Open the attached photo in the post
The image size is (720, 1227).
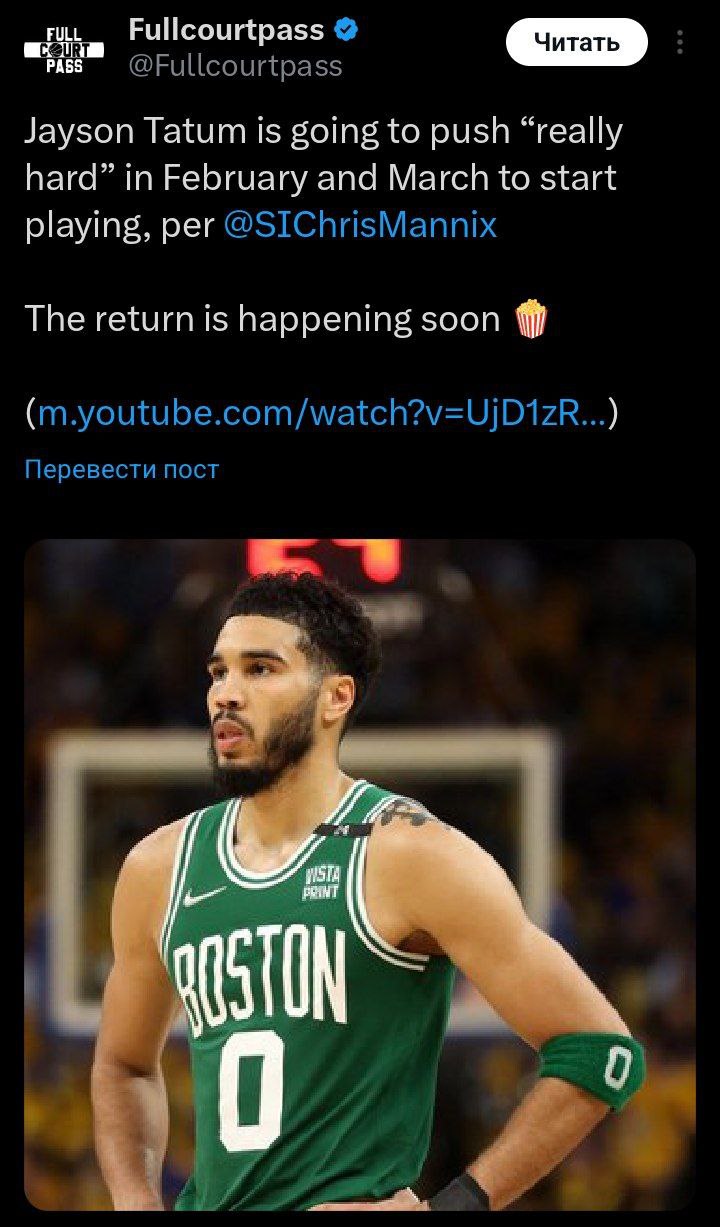tap(360, 873)
